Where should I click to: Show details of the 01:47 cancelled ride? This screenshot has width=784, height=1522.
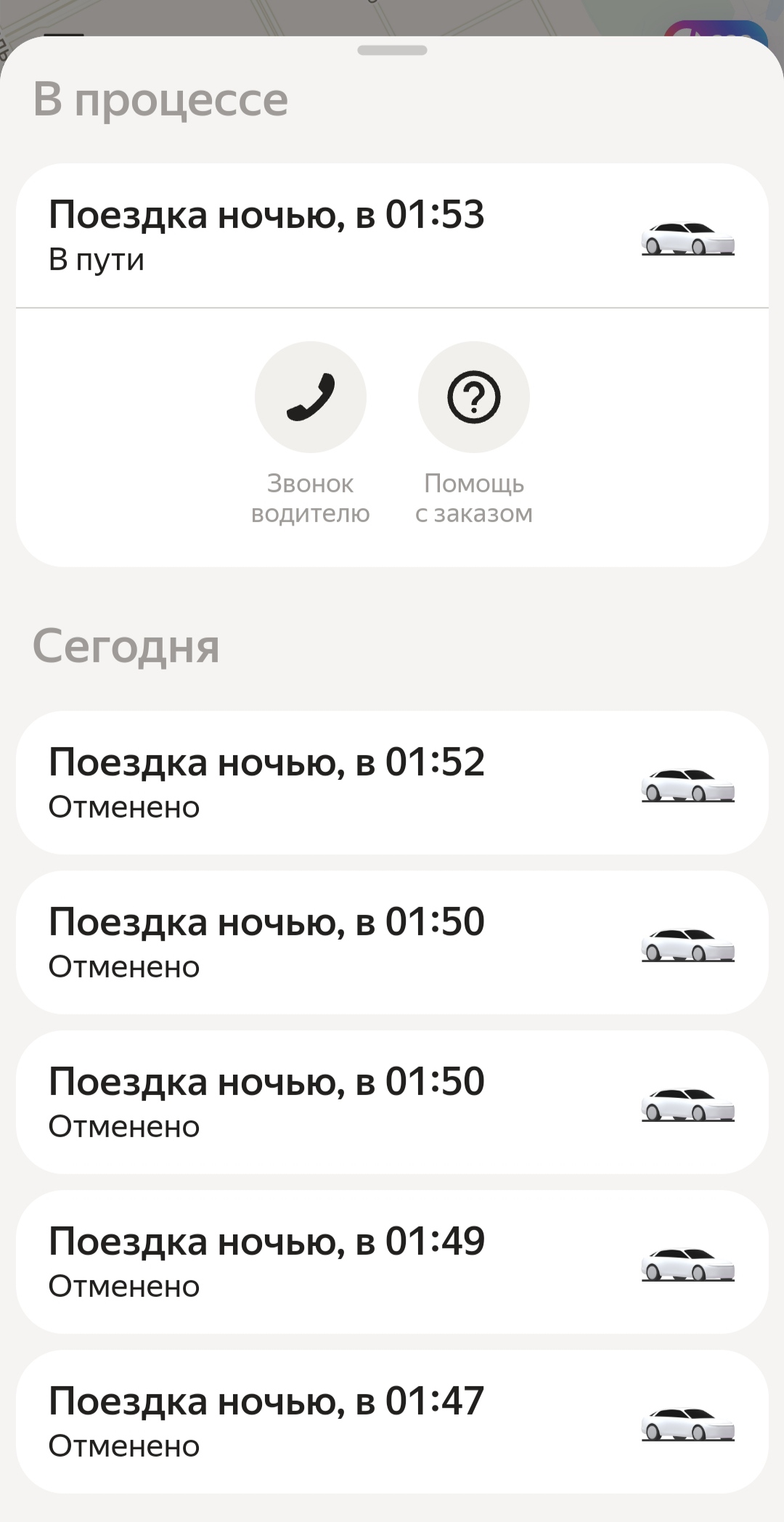pyautogui.click(x=392, y=1422)
